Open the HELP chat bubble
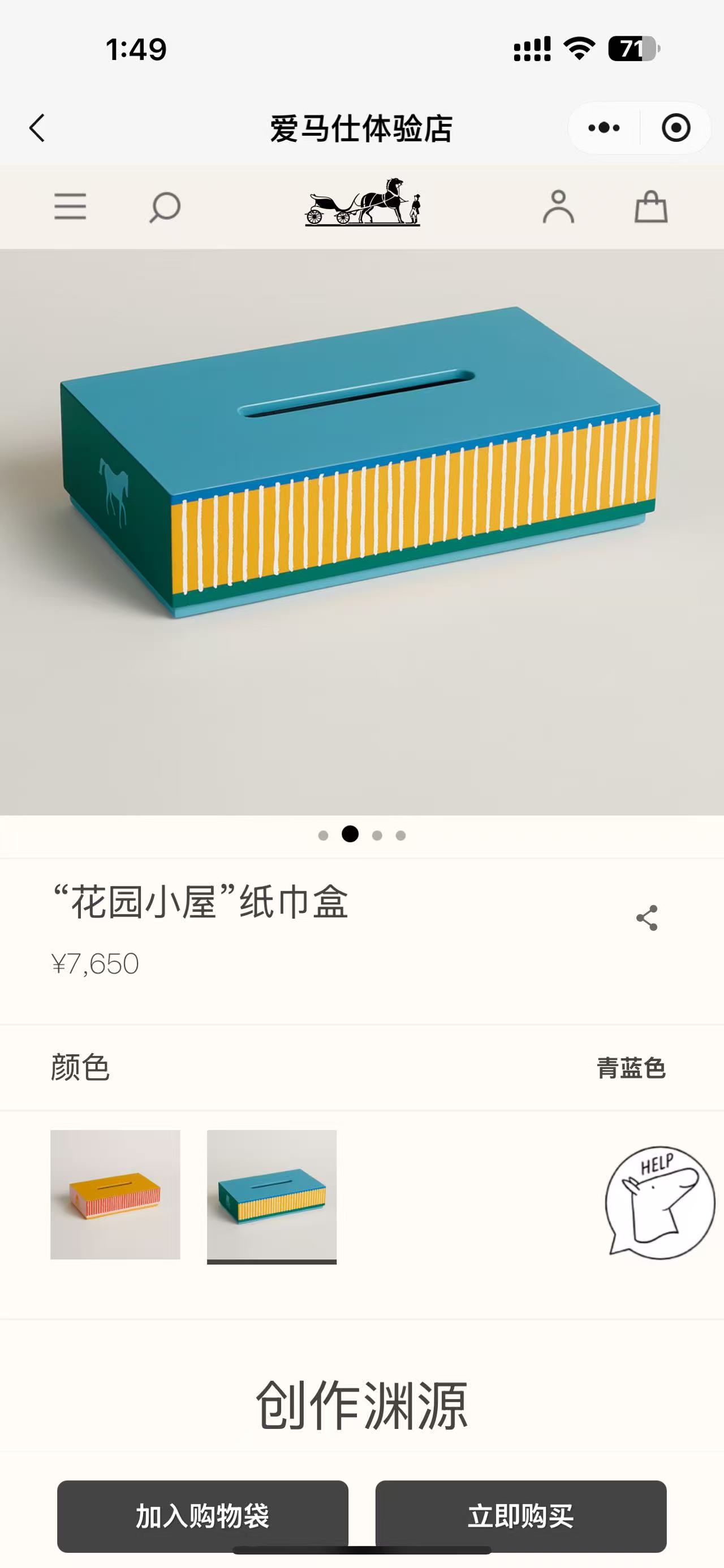The image size is (724, 1568). click(660, 1203)
